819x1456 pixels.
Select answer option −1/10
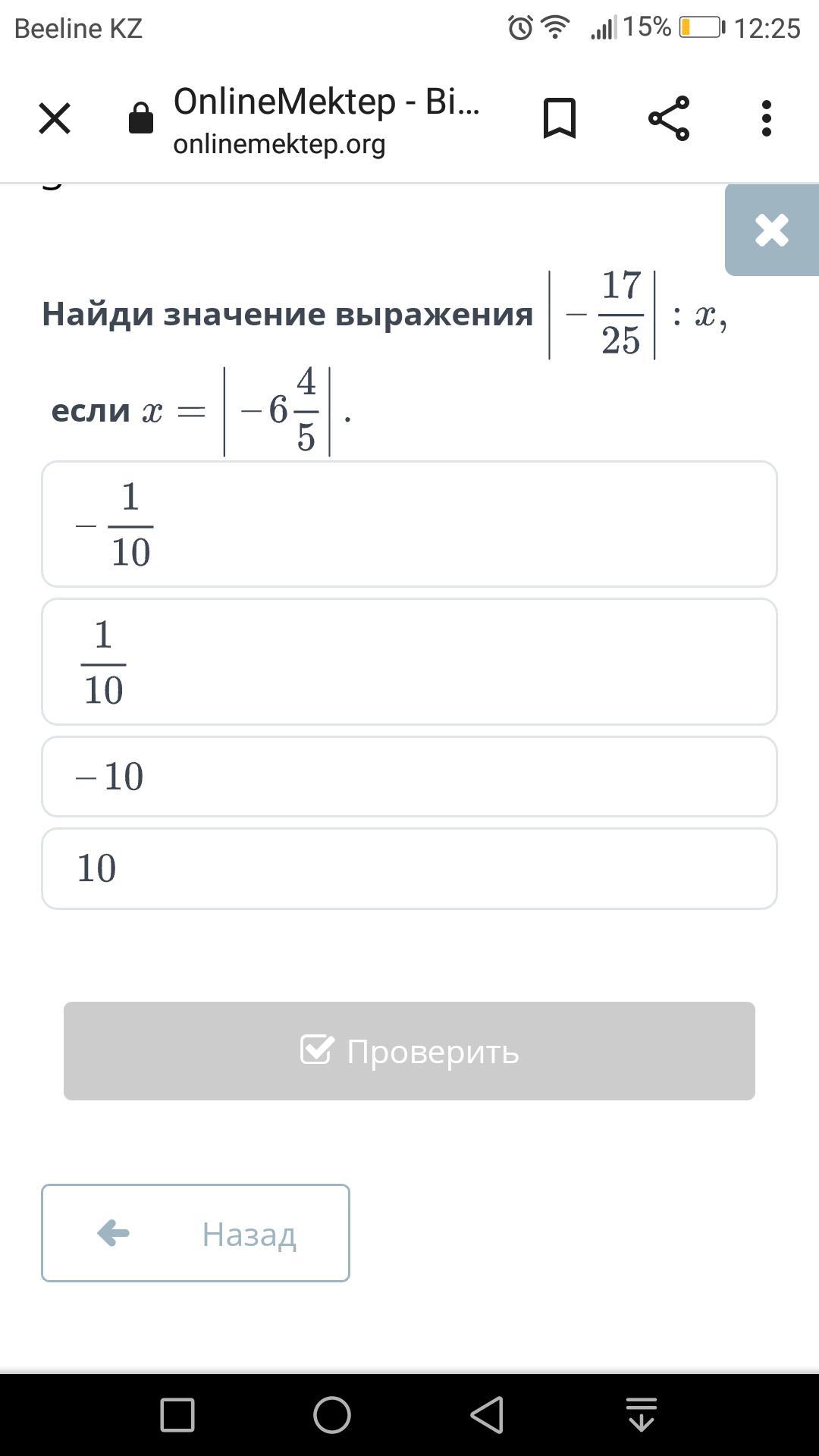click(x=409, y=524)
